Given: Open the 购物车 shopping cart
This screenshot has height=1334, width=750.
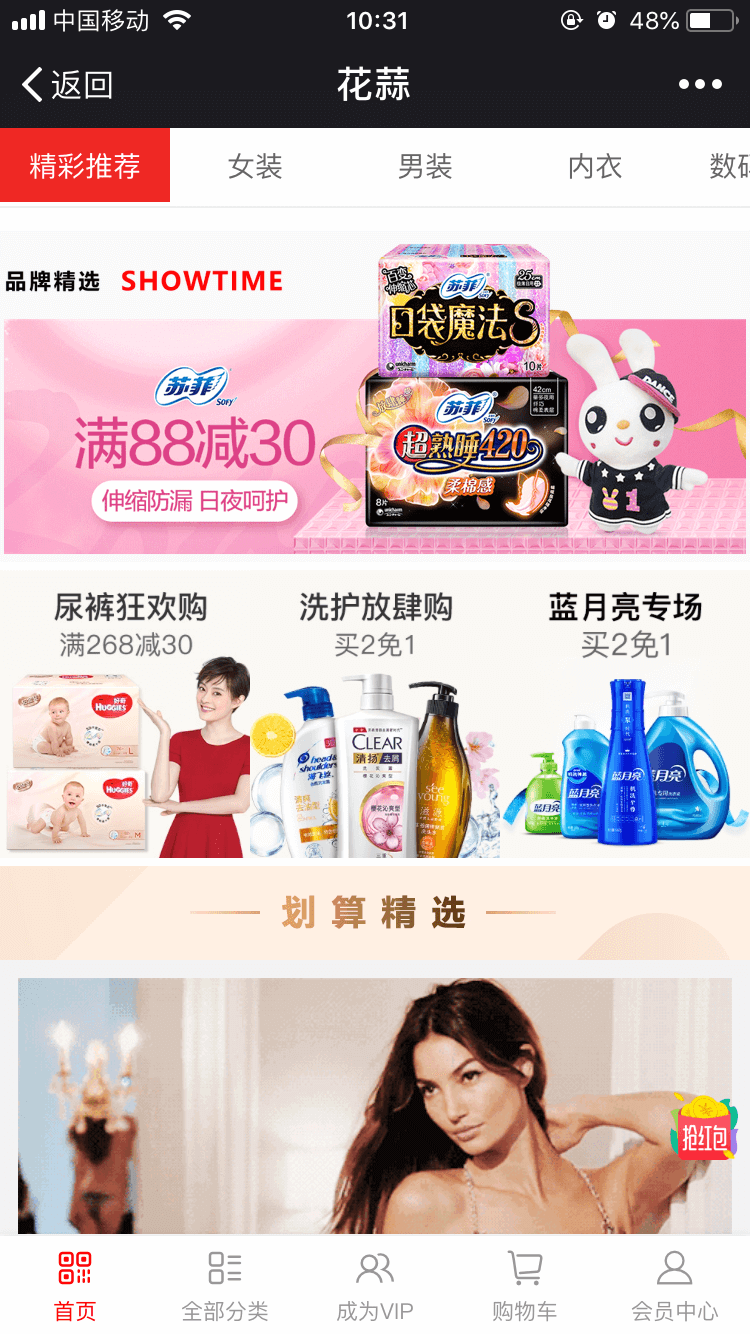Looking at the screenshot, I should pos(524,1285).
